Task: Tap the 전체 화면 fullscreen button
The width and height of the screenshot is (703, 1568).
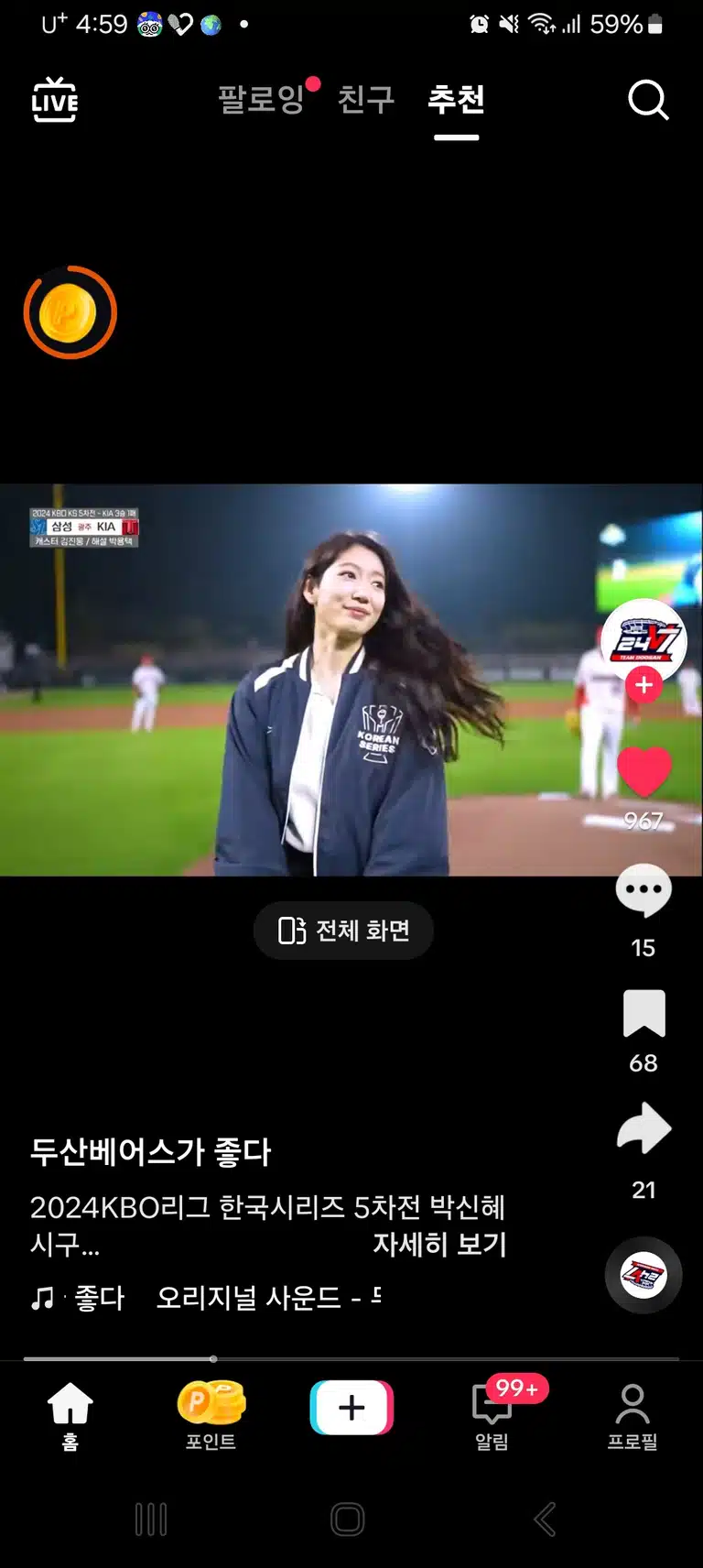Action: (x=343, y=931)
